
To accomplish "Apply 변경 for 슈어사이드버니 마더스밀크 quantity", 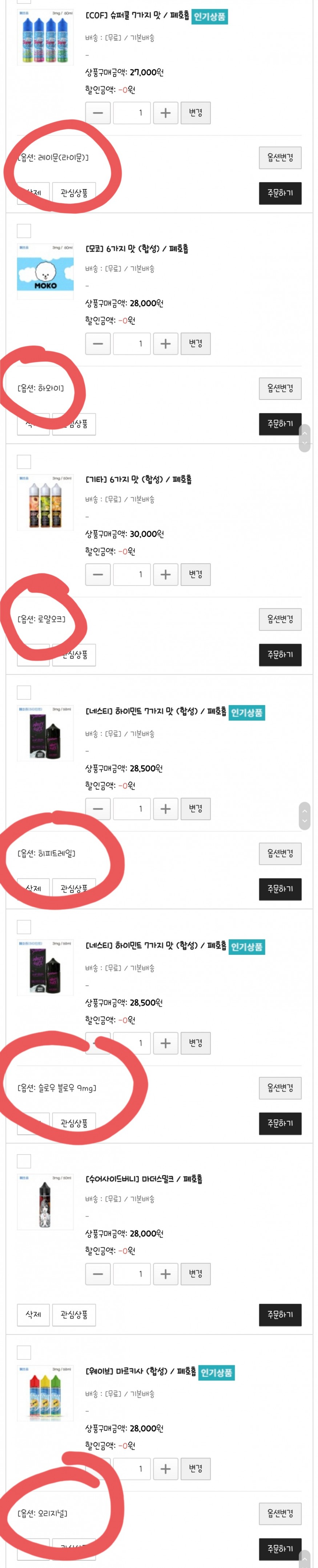I will 195,1273.
